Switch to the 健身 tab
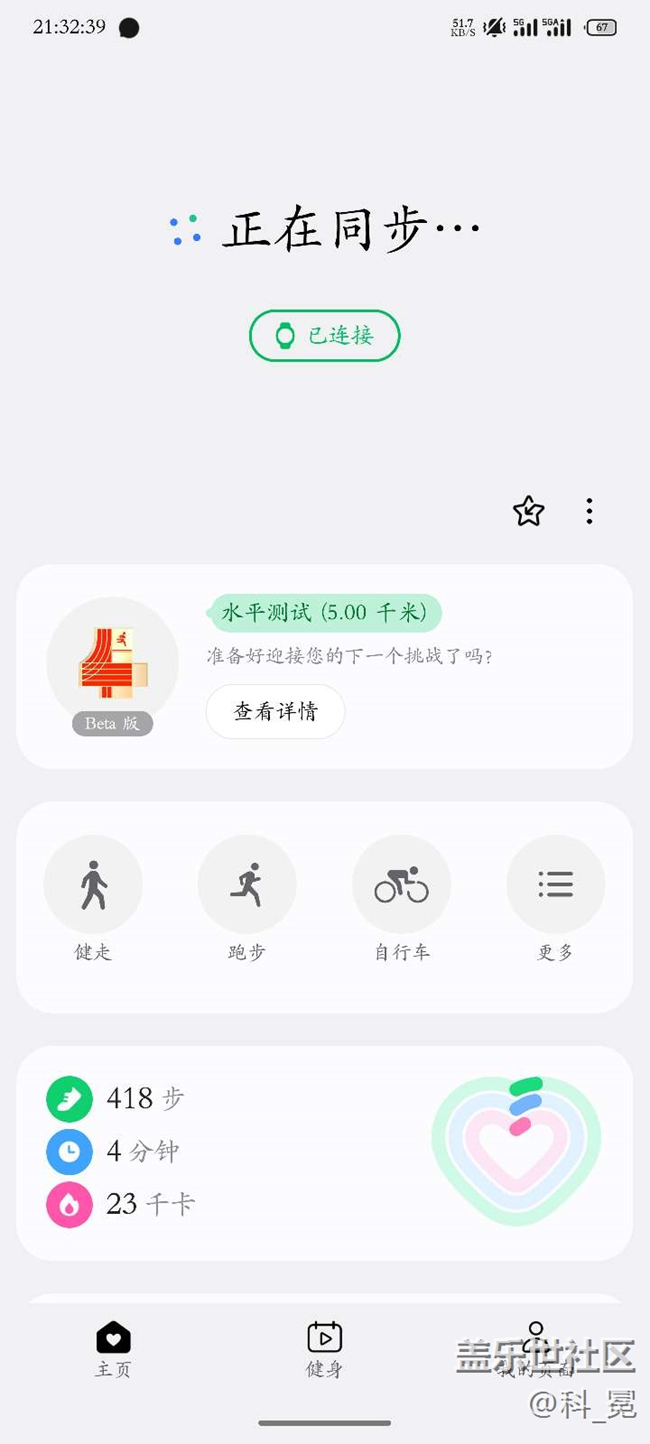 tap(324, 1348)
